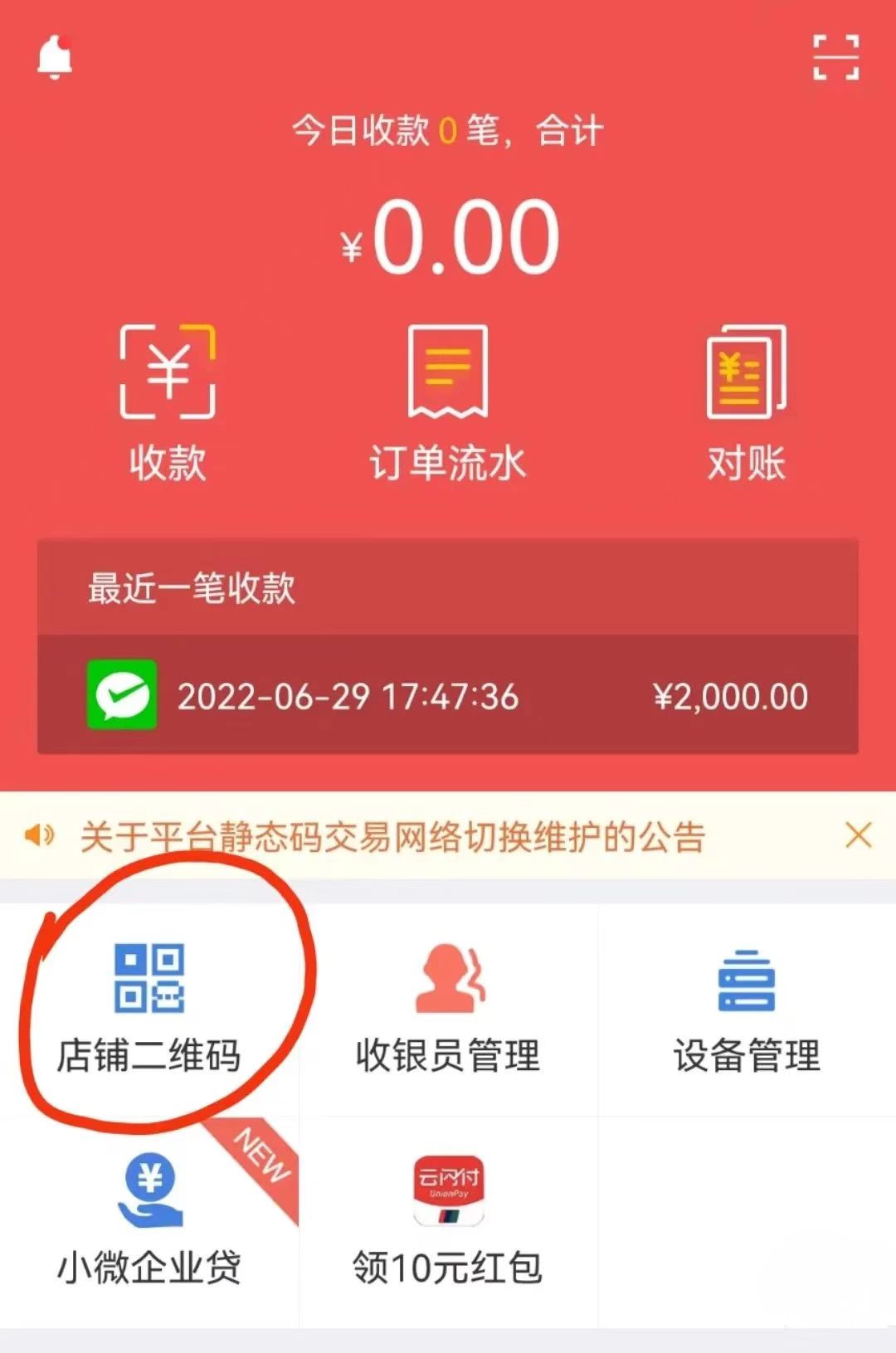Open 店铺二维码 store QR code
Image resolution: width=896 pixels, height=1353 pixels.
pyautogui.click(x=149, y=1009)
